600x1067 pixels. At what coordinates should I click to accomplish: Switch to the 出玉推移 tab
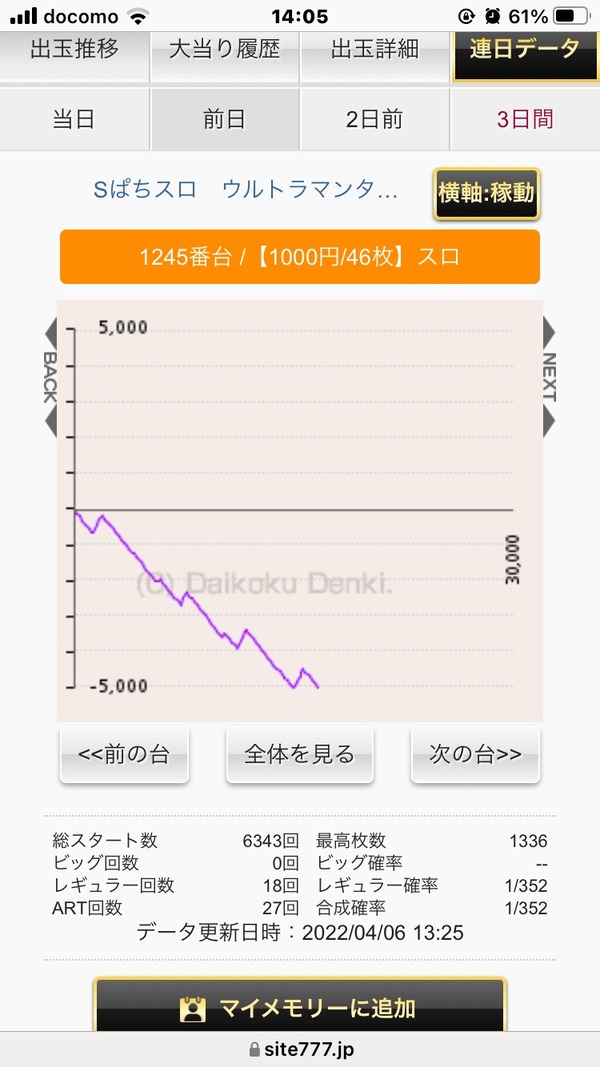click(x=74, y=56)
